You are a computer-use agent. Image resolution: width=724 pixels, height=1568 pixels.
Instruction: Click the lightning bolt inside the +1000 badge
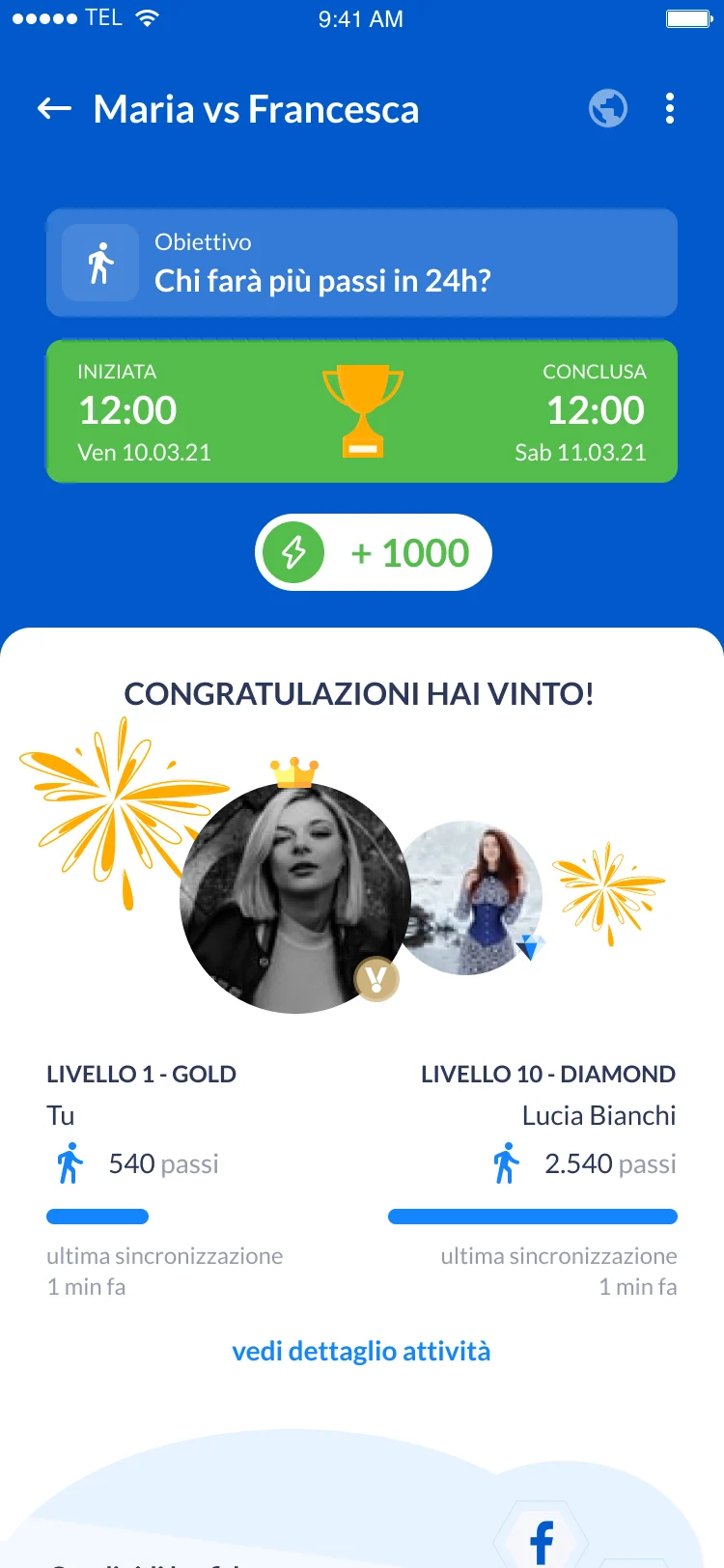pyautogui.click(x=292, y=552)
